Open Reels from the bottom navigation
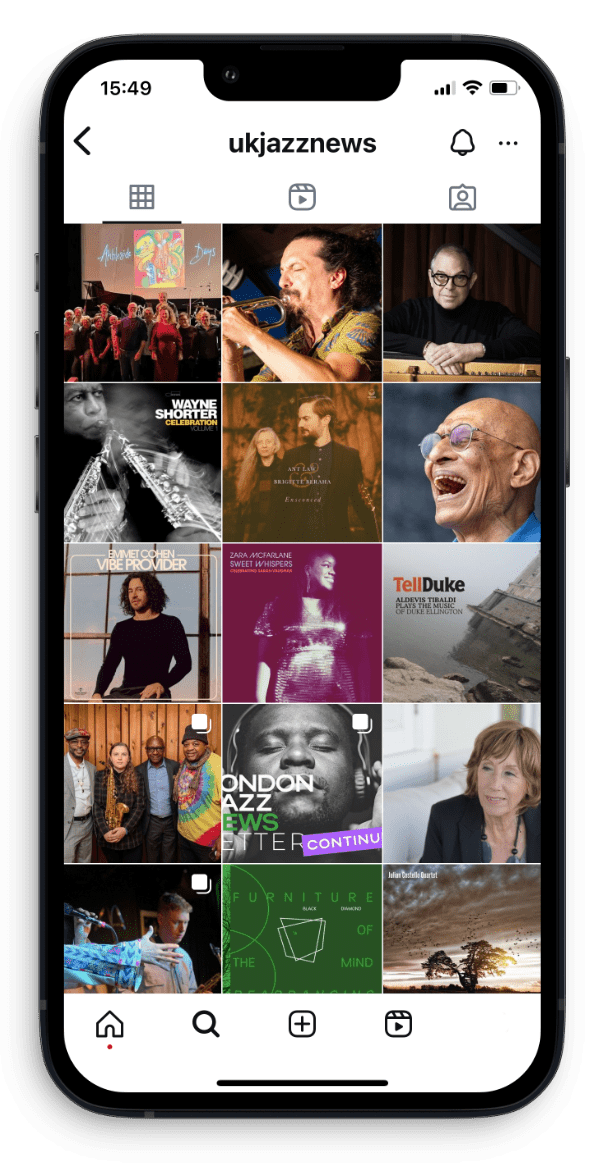Screen dimensions: 603x1167 click(398, 1024)
